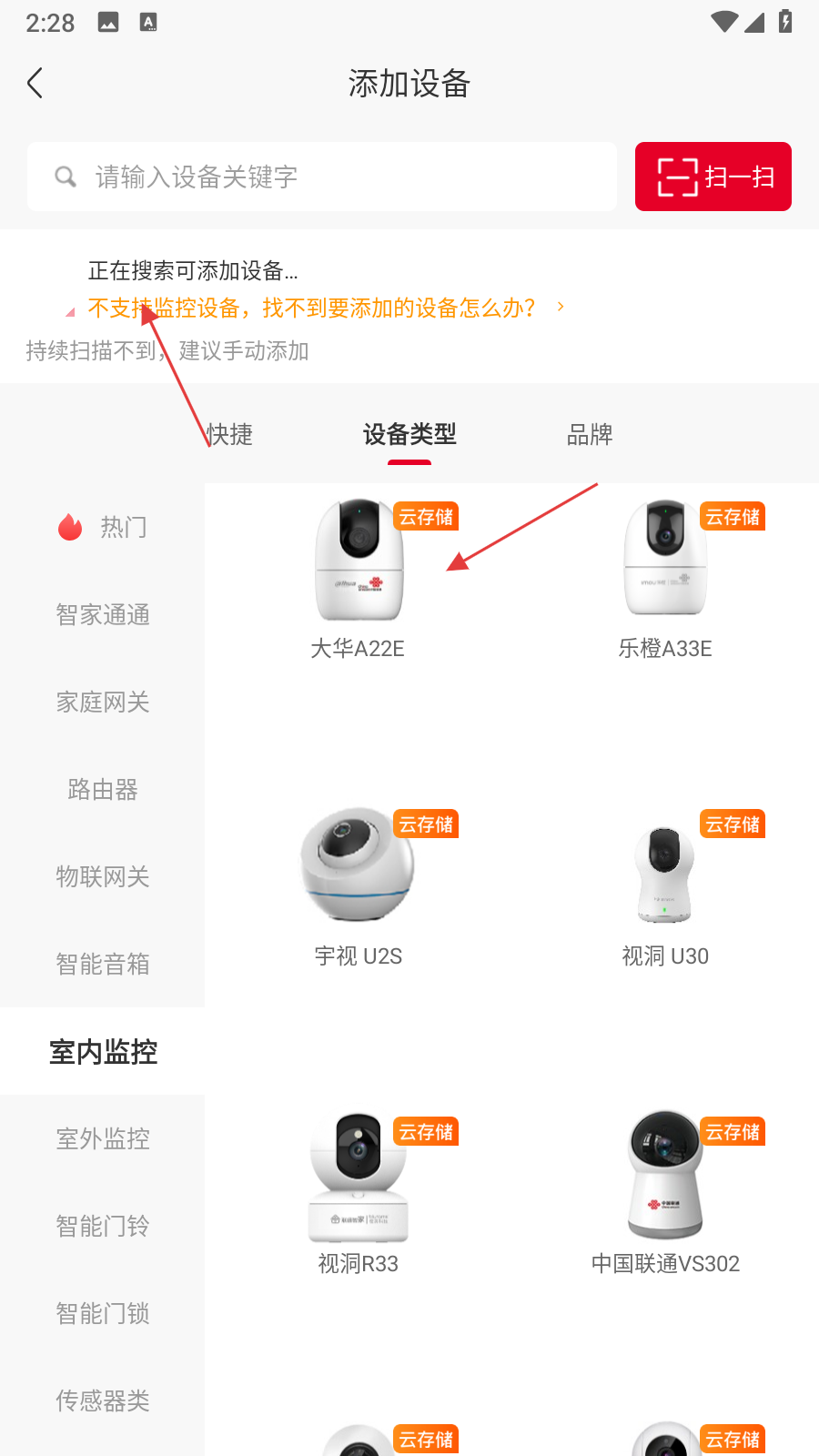Open the 室外监控 category
This screenshot has width=819, height=1456.
coord(102,1139)
